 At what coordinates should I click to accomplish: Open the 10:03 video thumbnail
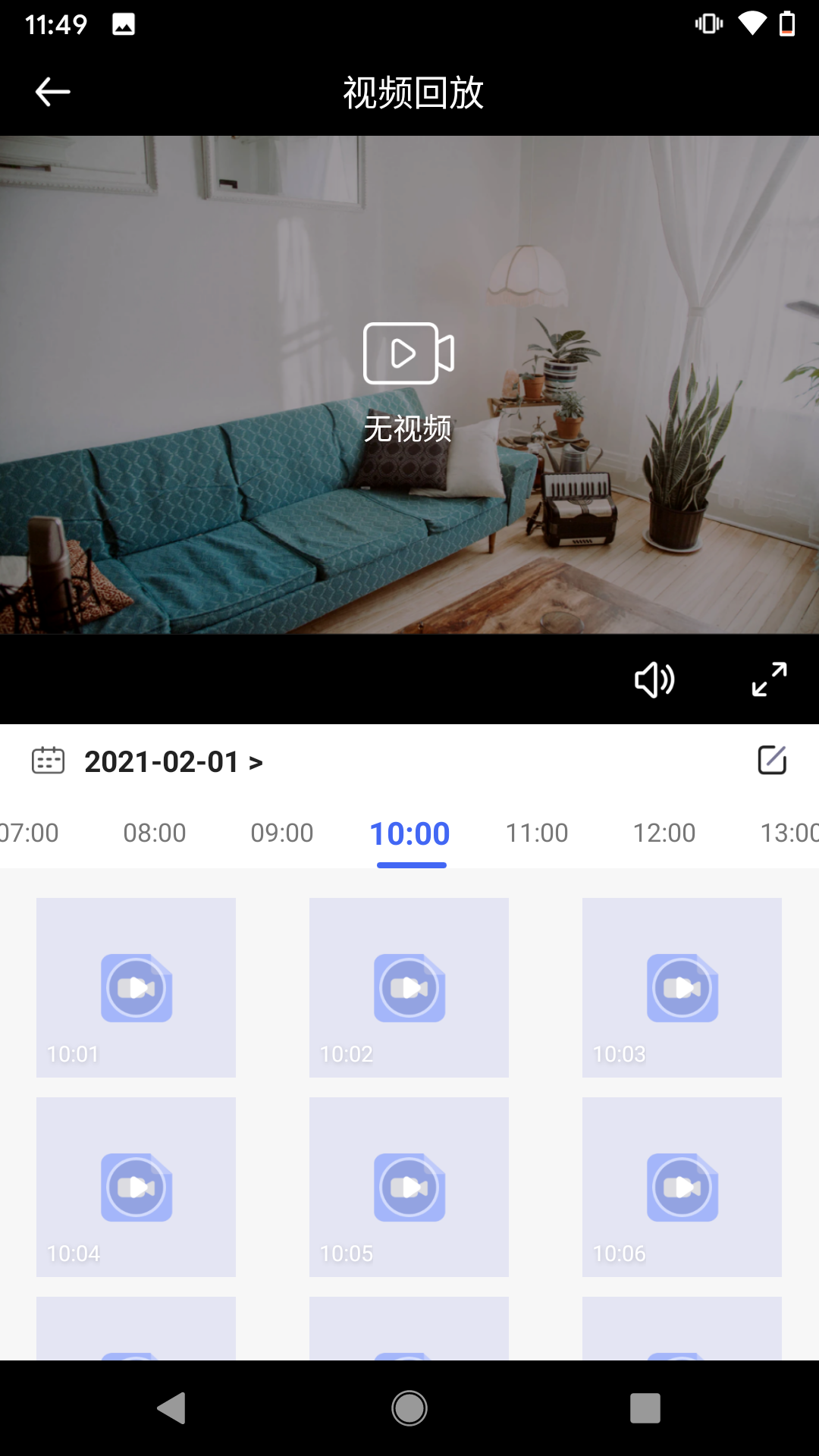click(681, 987)
